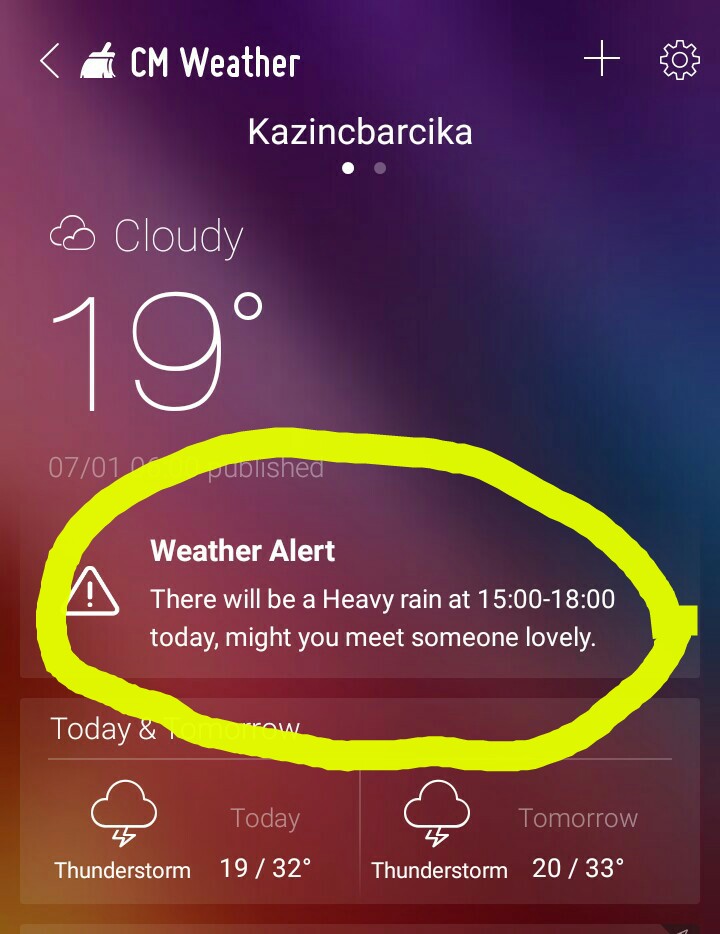Viewport: 720px width, 934px height.
Task: Open the settings gear
Action: click(x=679, y=61)
